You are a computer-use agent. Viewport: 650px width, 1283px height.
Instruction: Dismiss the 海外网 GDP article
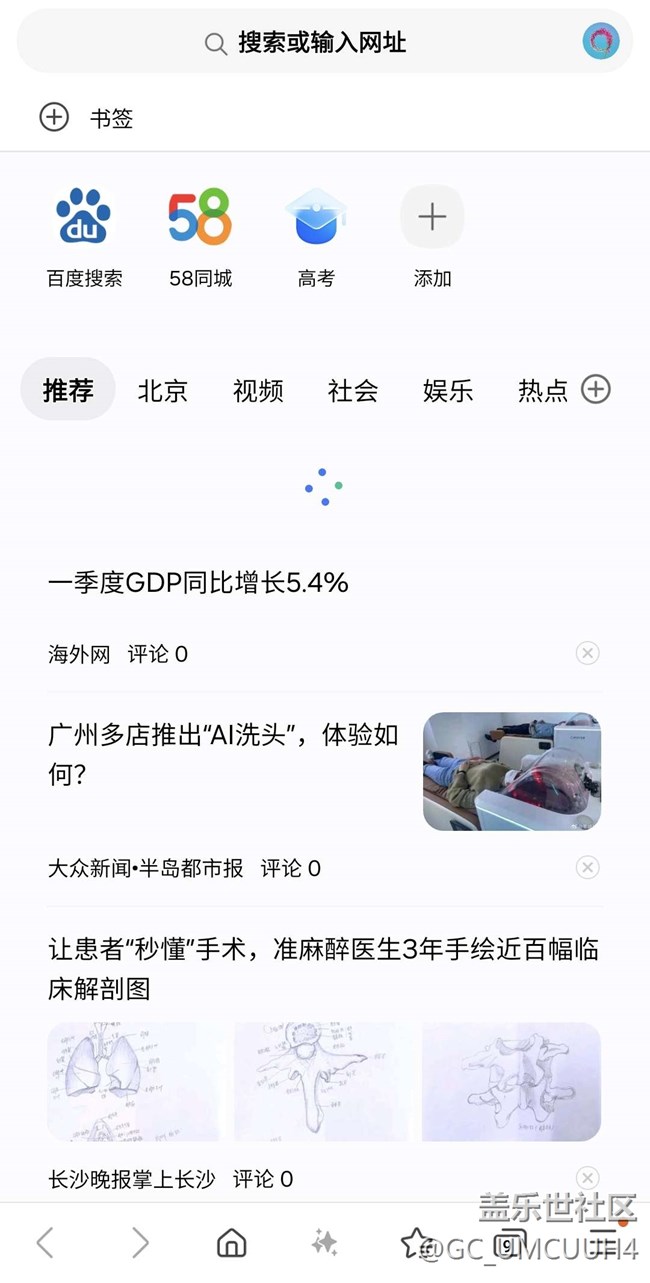tap(588, 654)
